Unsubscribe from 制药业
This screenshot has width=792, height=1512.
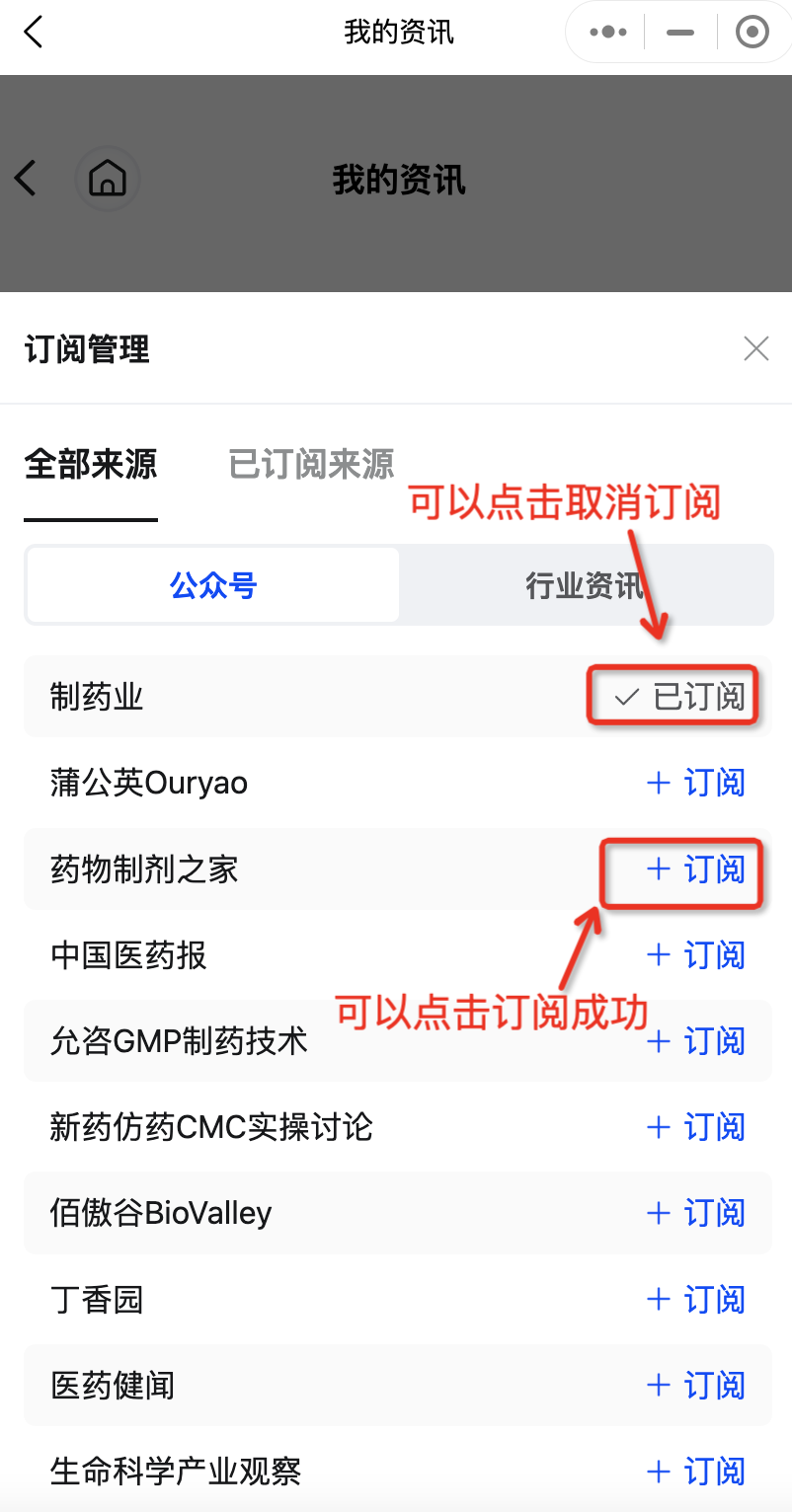(678, 697)
